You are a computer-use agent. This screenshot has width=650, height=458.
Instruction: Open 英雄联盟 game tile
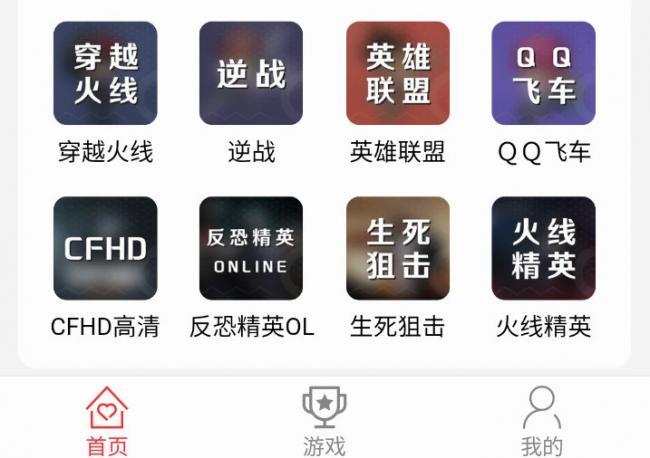click(x=397, y=74)
